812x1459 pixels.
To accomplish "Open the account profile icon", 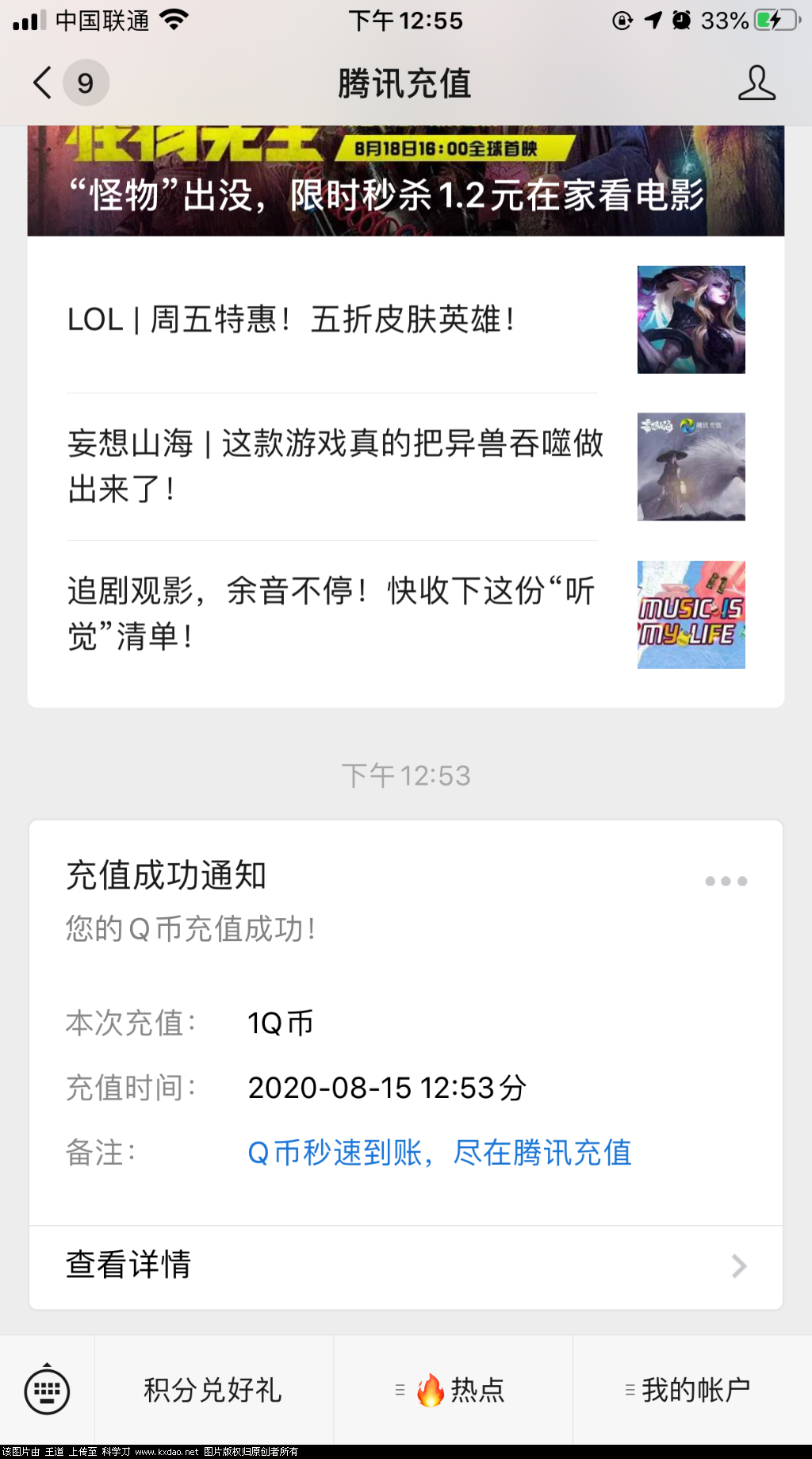I will [x=756, y=83].
